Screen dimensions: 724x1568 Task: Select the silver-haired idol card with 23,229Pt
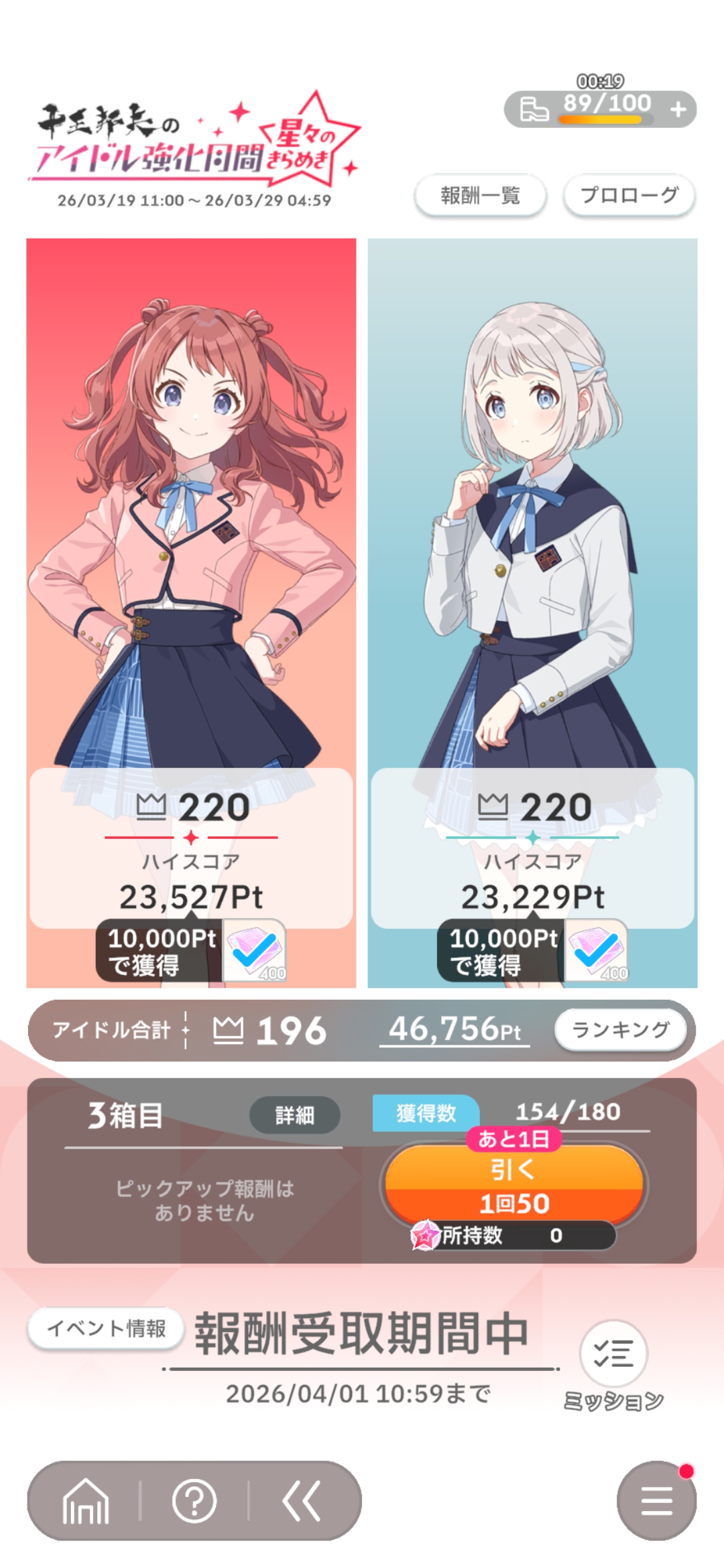(532, 612)
